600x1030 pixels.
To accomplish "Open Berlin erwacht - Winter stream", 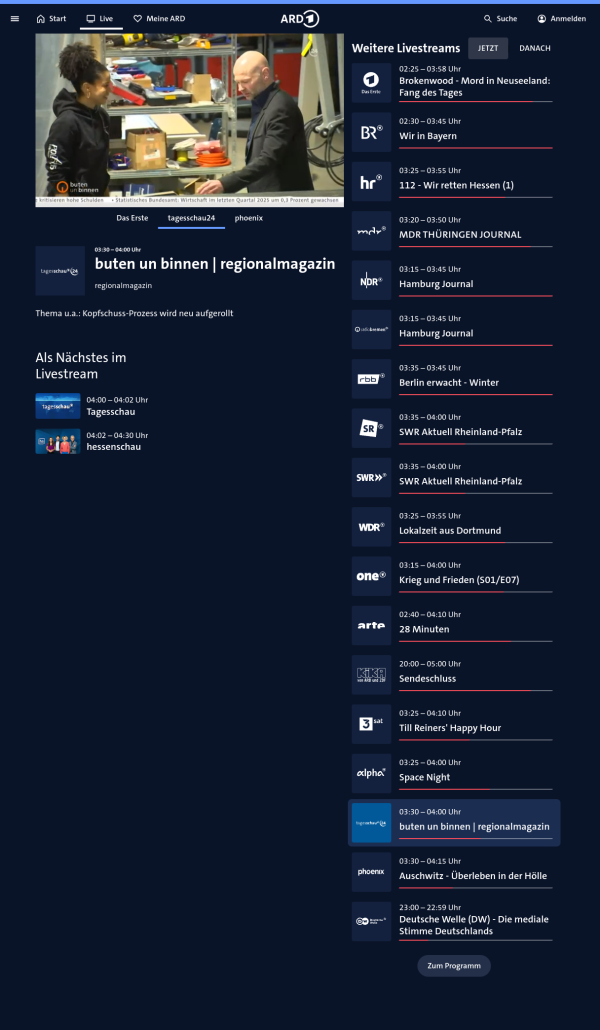I will (449, 382).
